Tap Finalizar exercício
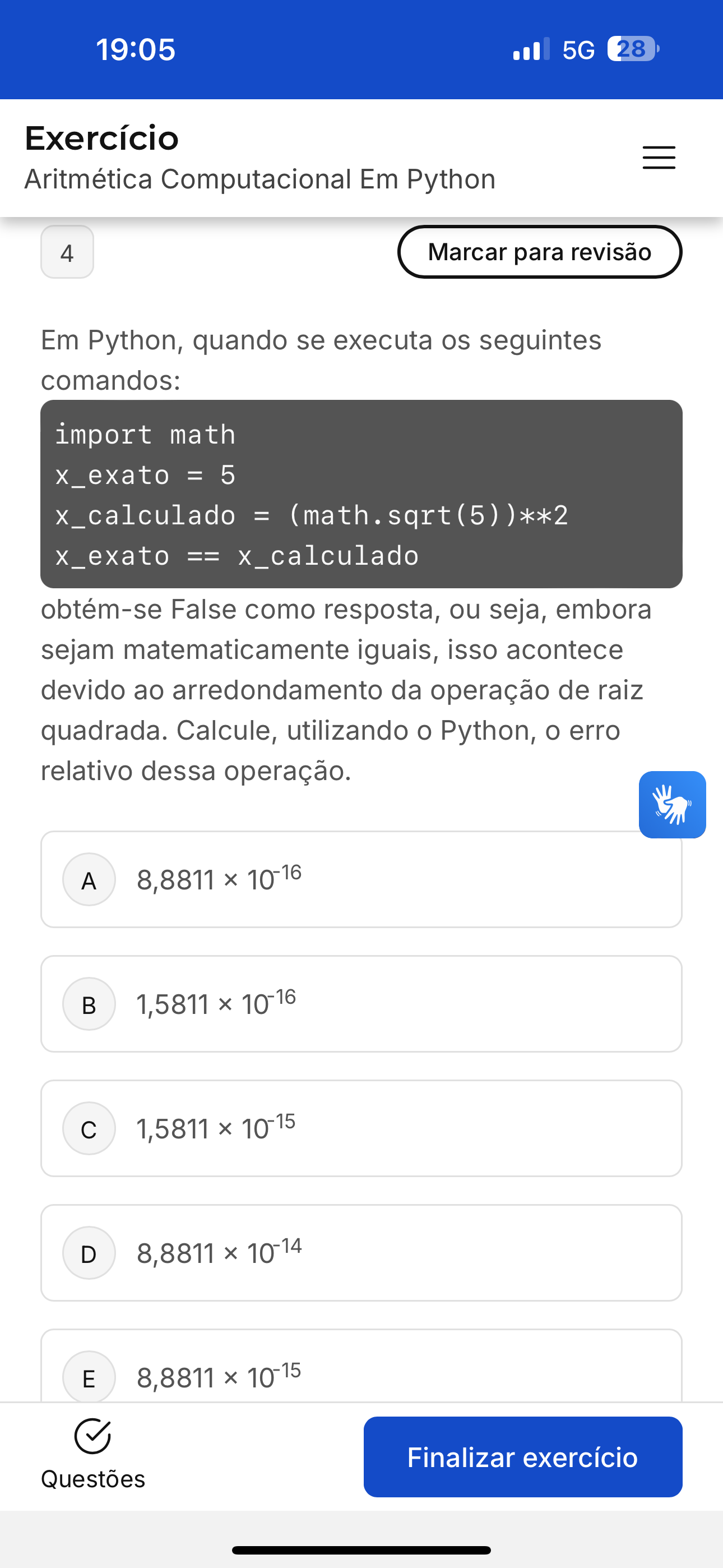723x1568 pixels. (x=522, y=1456)
